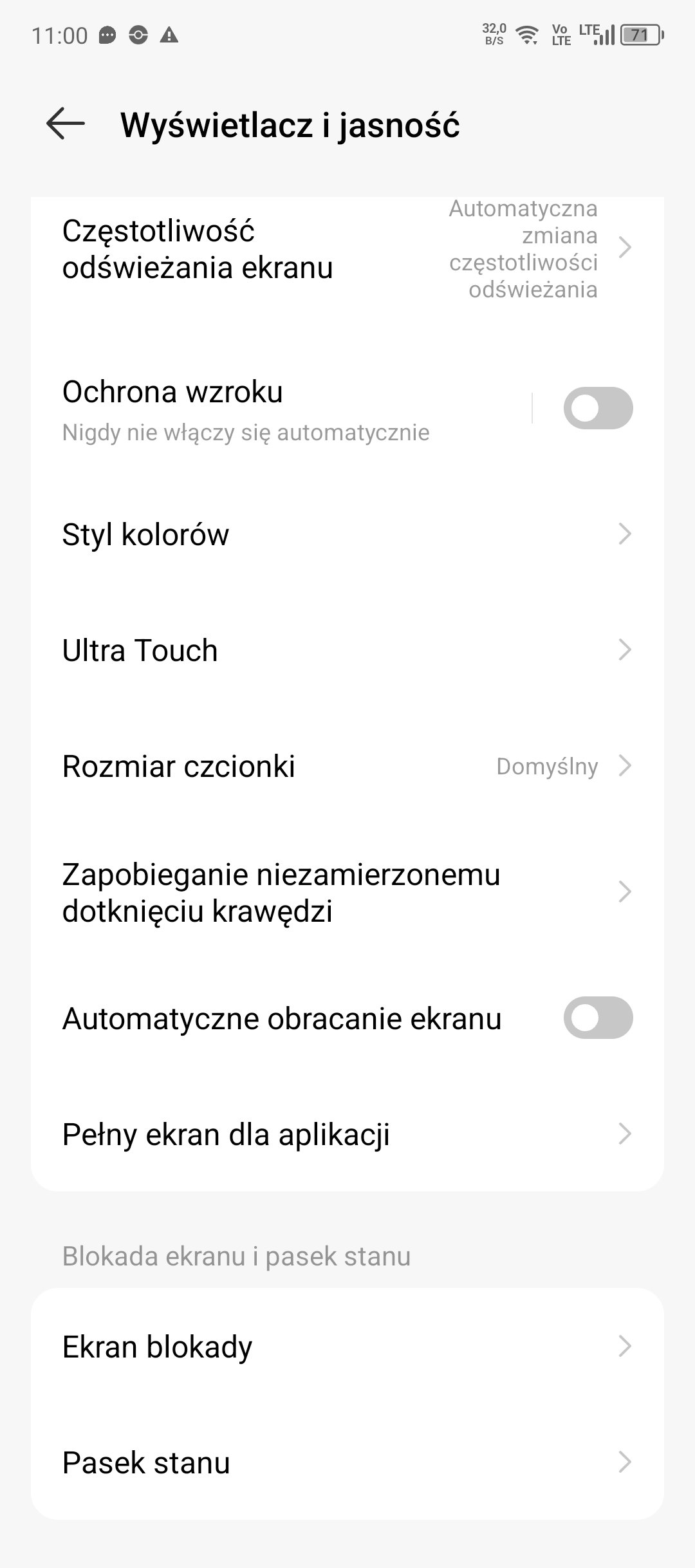The image size is (695, 1568).
Task: Open Ultra Touch settings
Action: 347,650
